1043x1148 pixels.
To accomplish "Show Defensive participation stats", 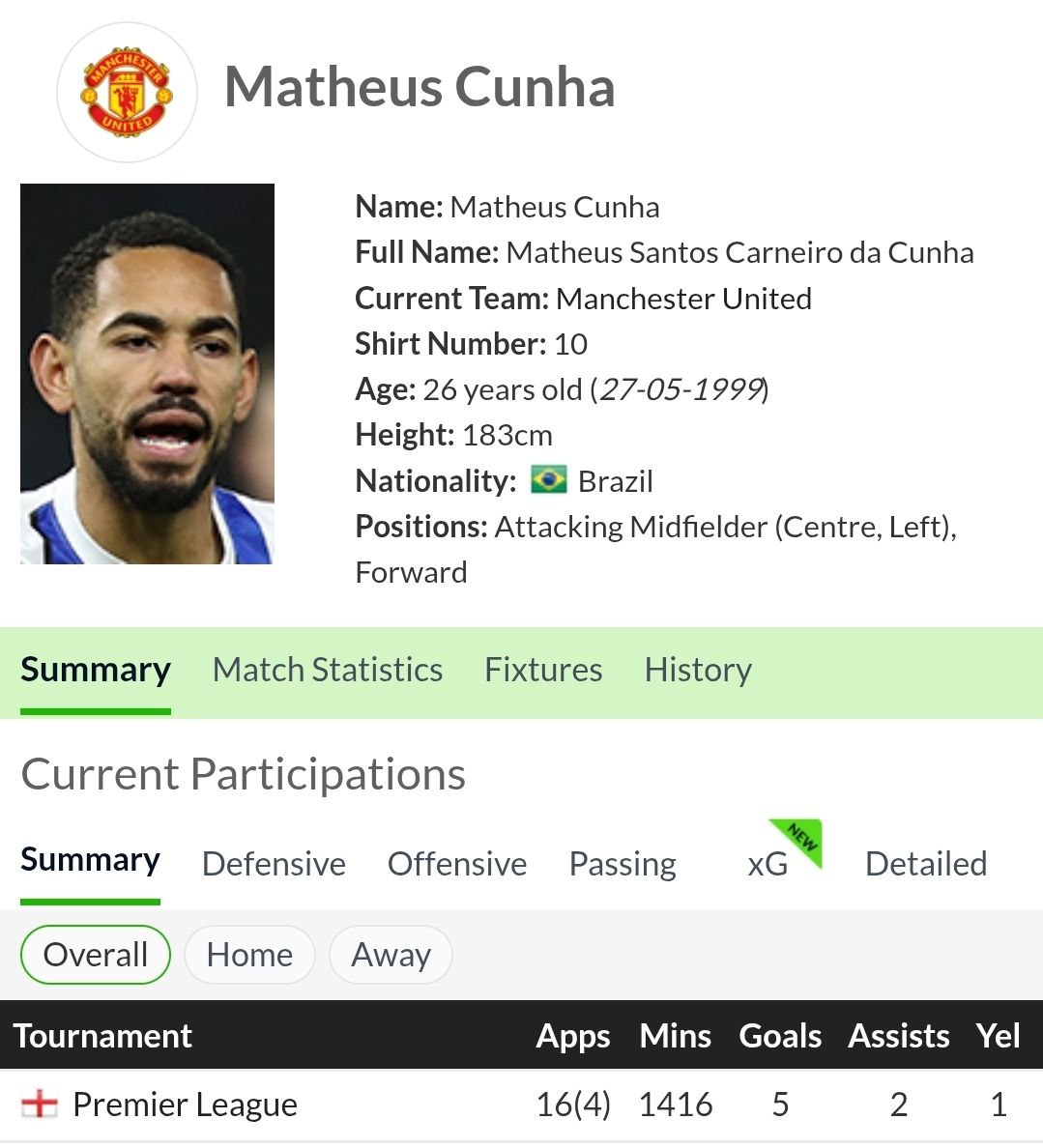I will (274, 864).
